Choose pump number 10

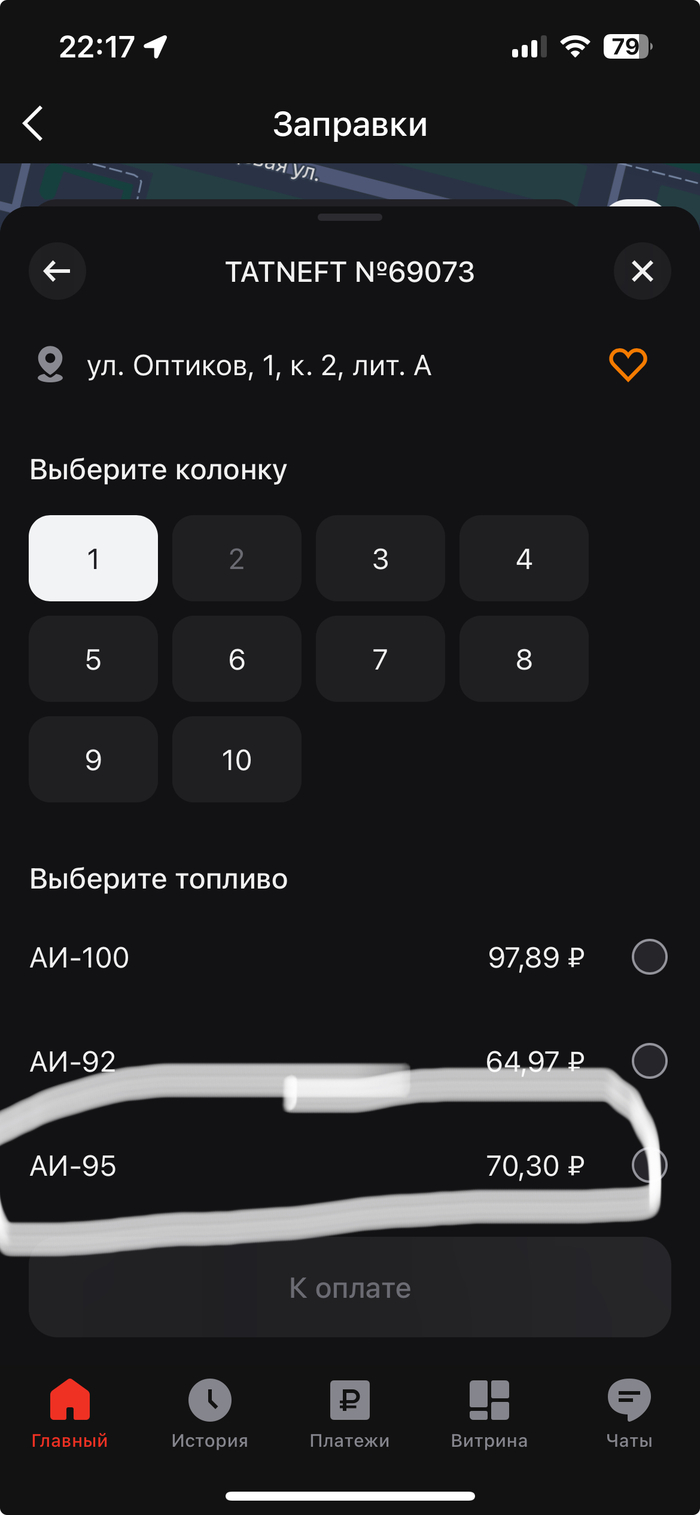237,760
